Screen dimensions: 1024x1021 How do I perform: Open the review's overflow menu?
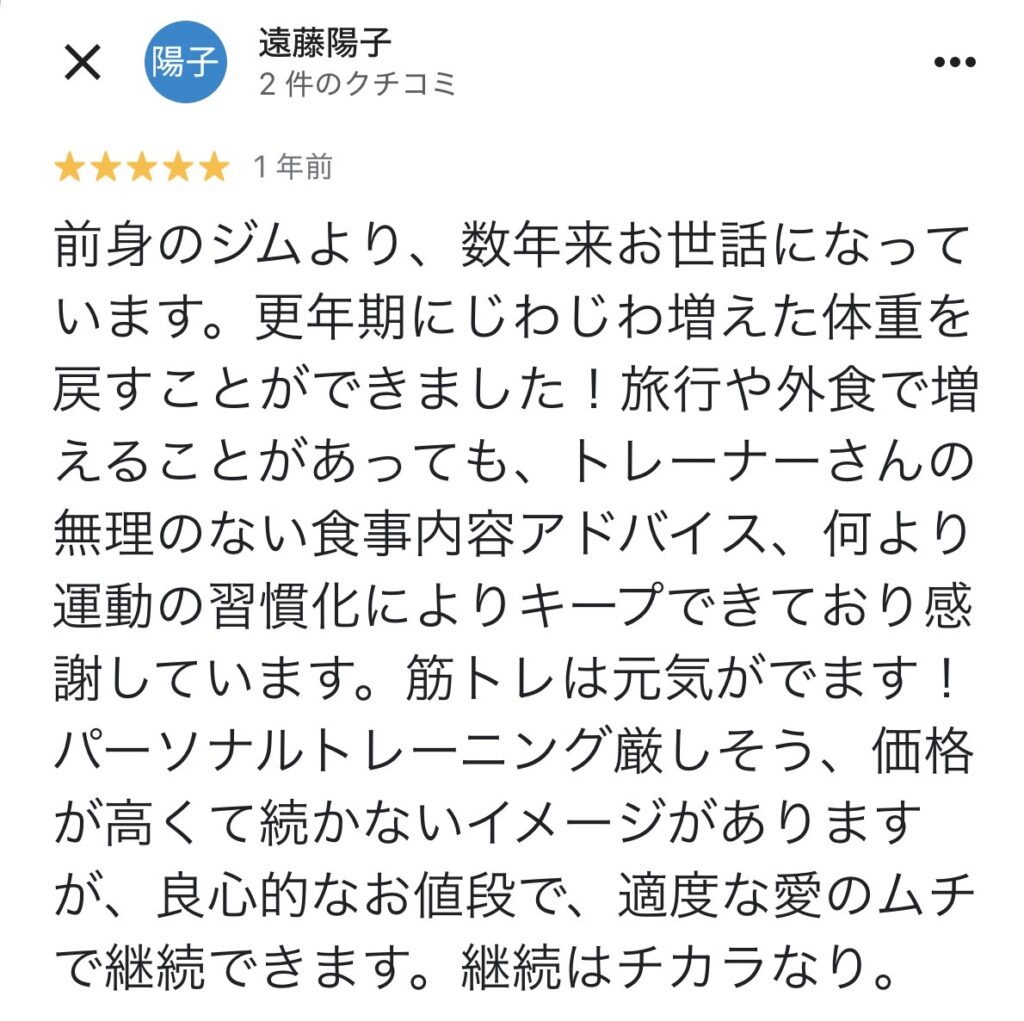click(953, 62)
